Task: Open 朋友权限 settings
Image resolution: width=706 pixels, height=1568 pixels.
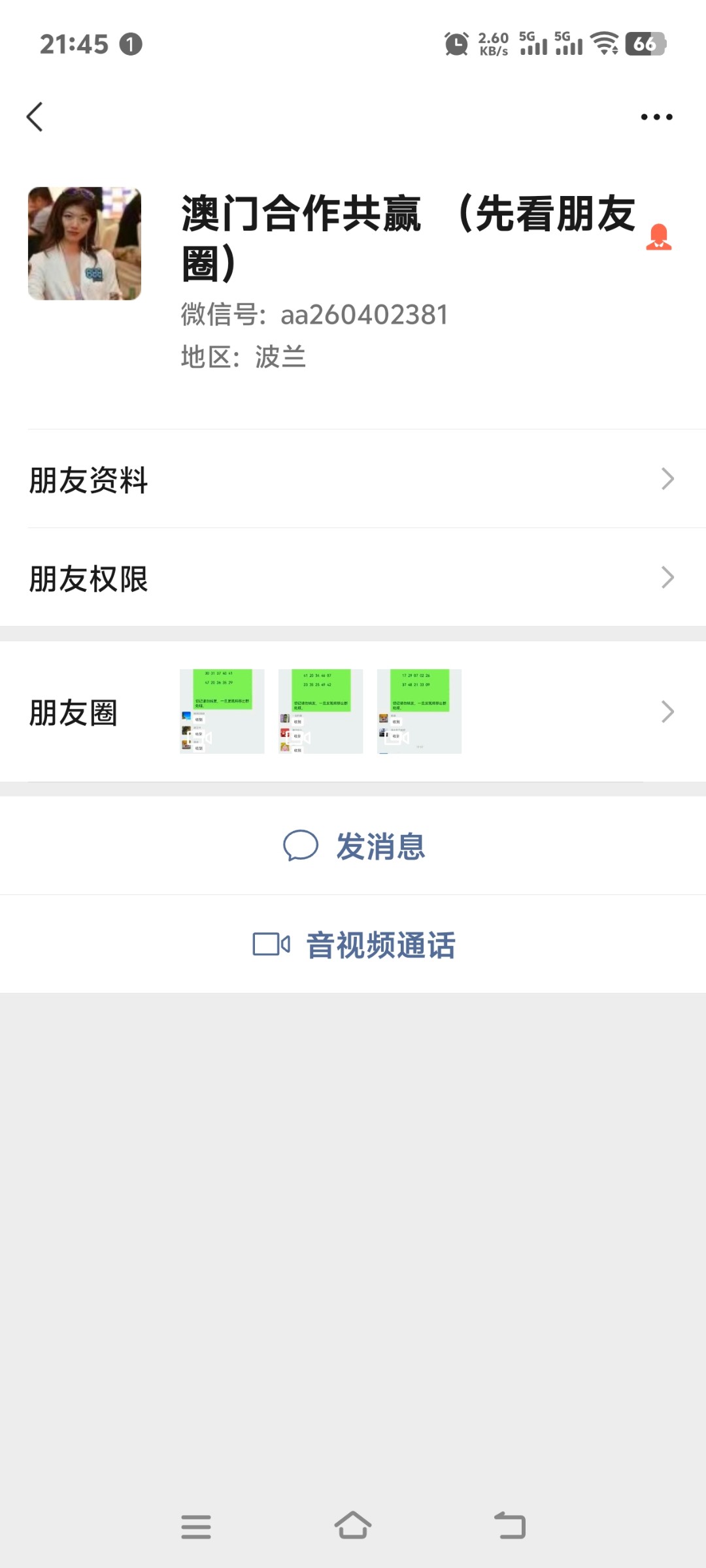Action: [x=353, y=578]
